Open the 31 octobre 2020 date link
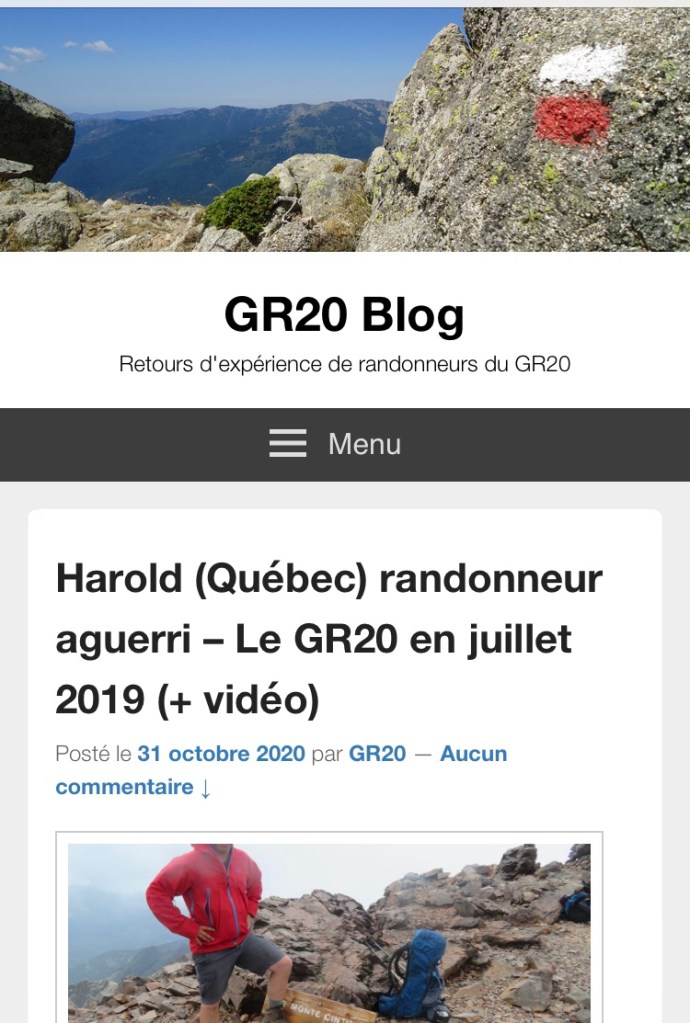Screen dimensions: 690x1023 point(221,754)
